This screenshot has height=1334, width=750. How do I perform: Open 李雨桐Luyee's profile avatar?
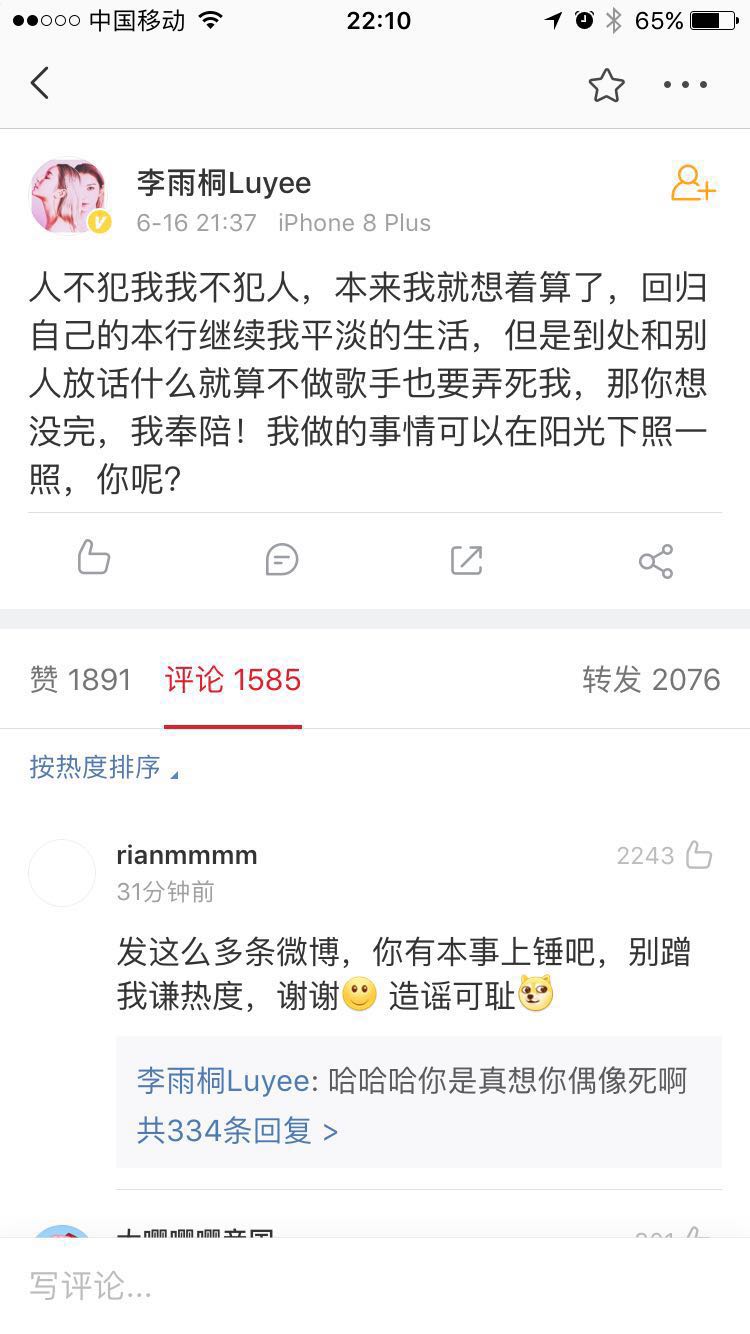(x=69, y=195)
